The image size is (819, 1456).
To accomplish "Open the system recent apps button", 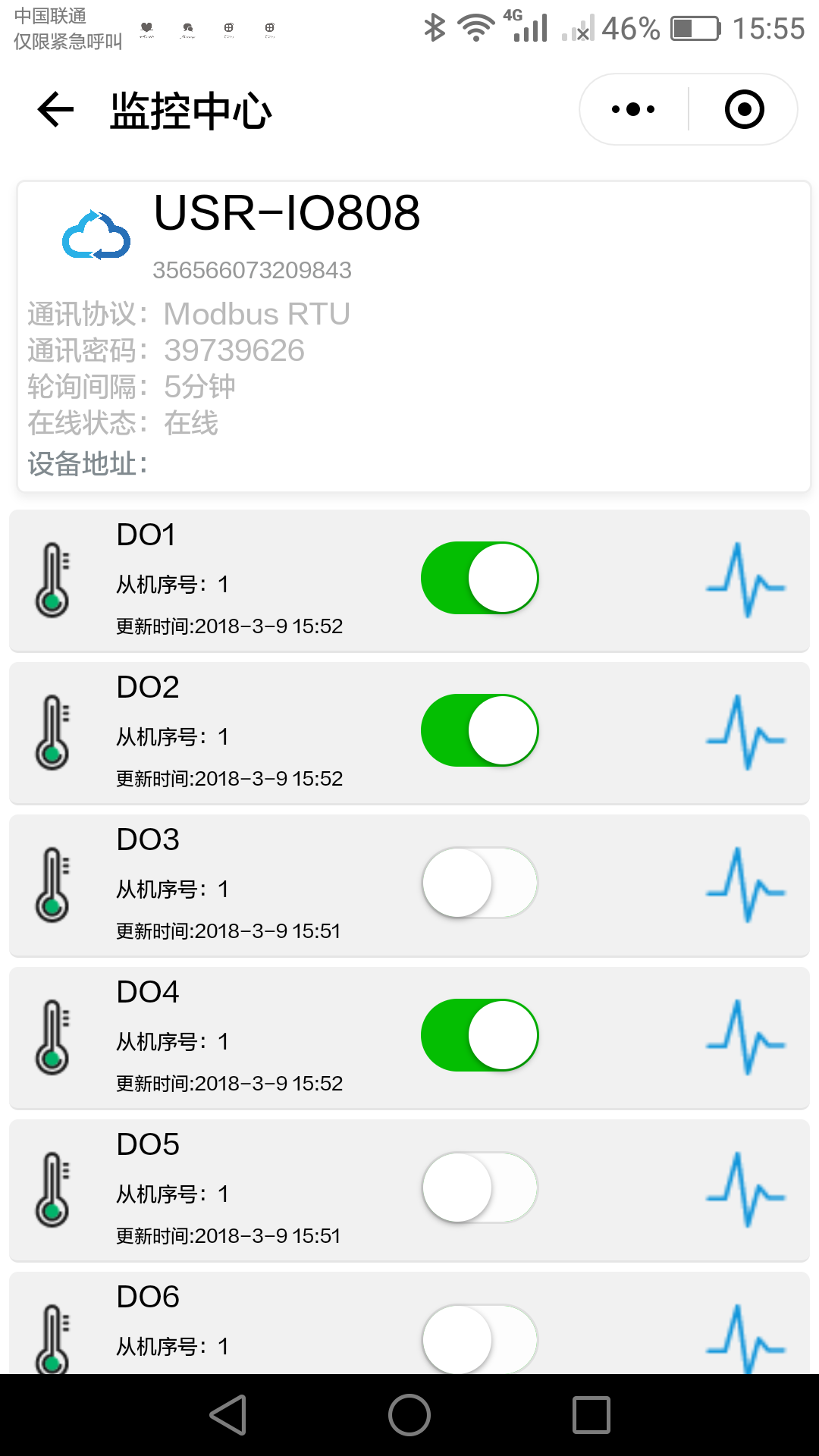I will coord(591,1415).
